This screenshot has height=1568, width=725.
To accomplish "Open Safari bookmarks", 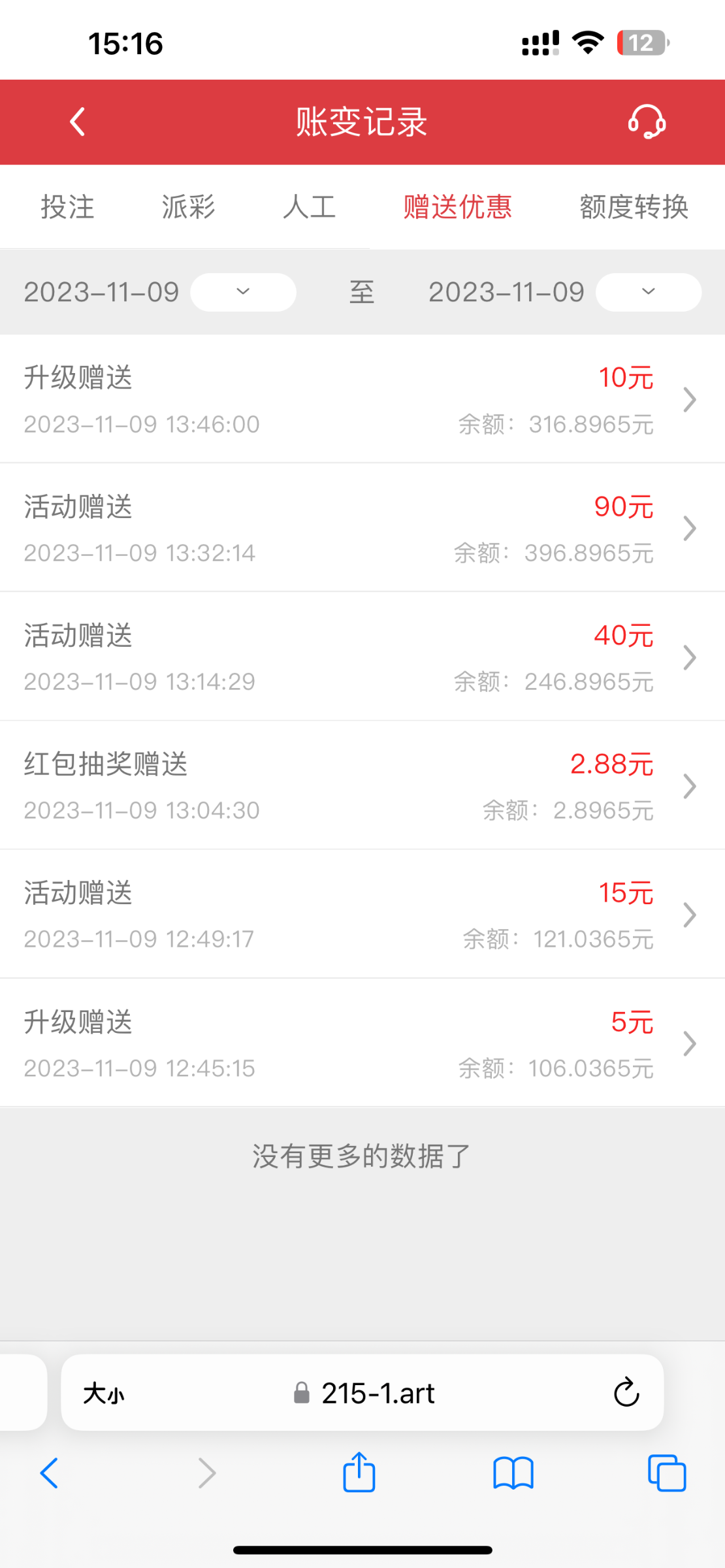I will pos(513,1473).
